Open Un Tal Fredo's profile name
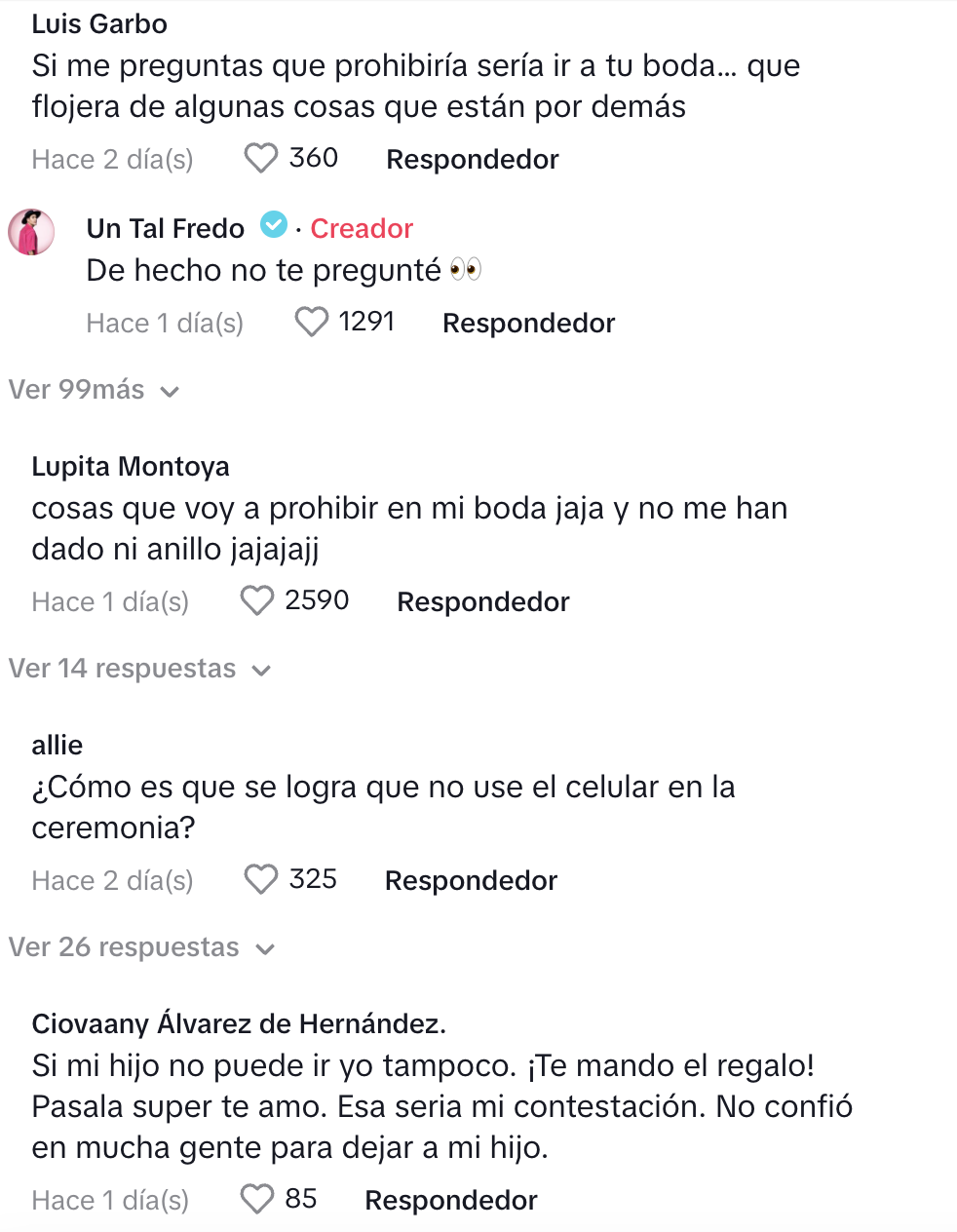 pyautogui.click(x=165, y=228)
